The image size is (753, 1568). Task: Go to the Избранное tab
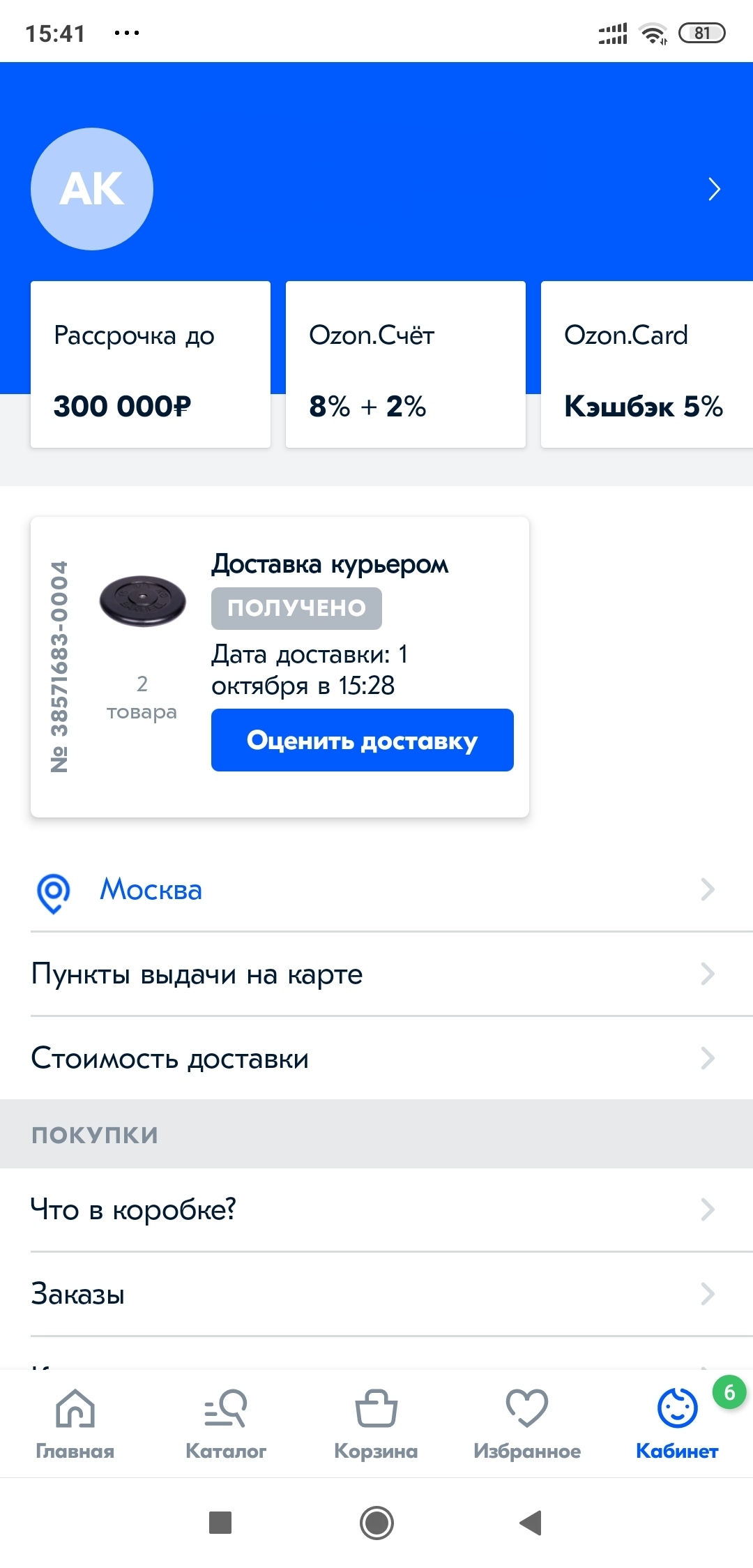527,1423
